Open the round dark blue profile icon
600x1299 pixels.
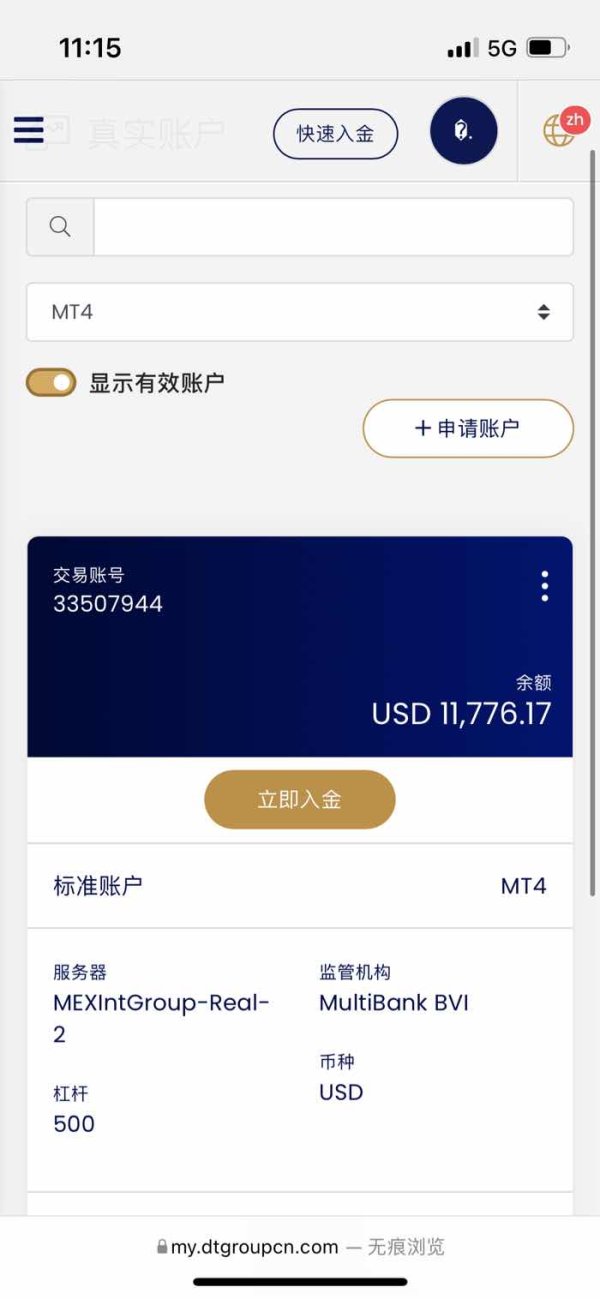(464, 131)
